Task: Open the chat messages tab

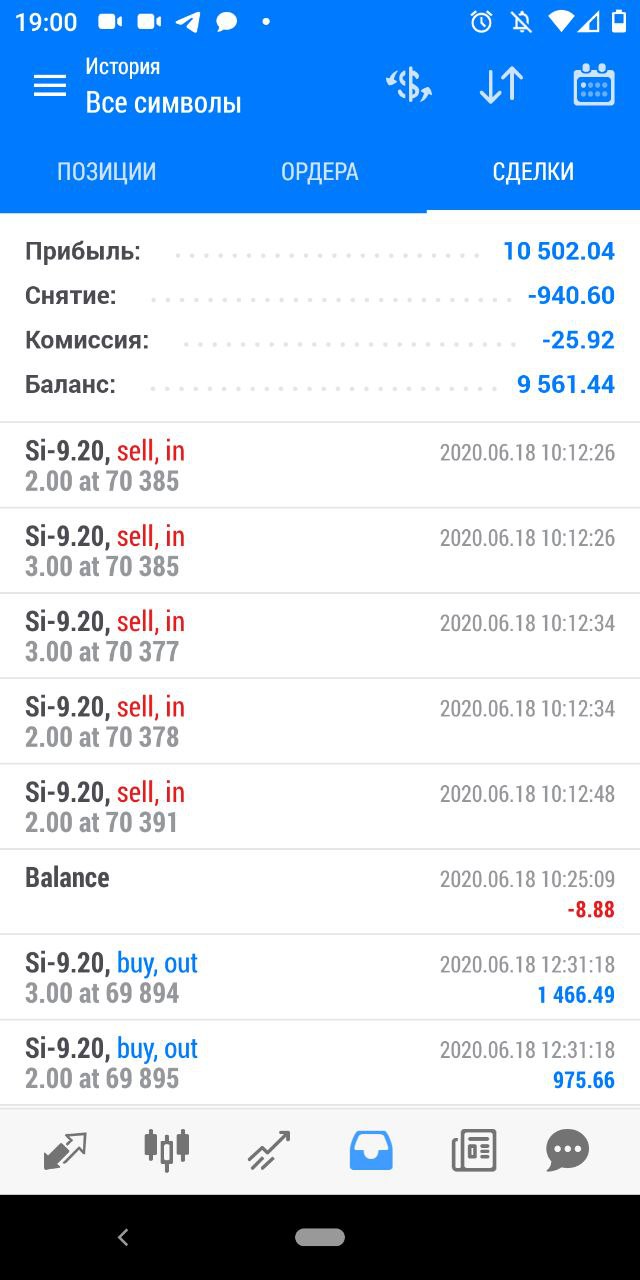Action: (x=568, y=1150)
